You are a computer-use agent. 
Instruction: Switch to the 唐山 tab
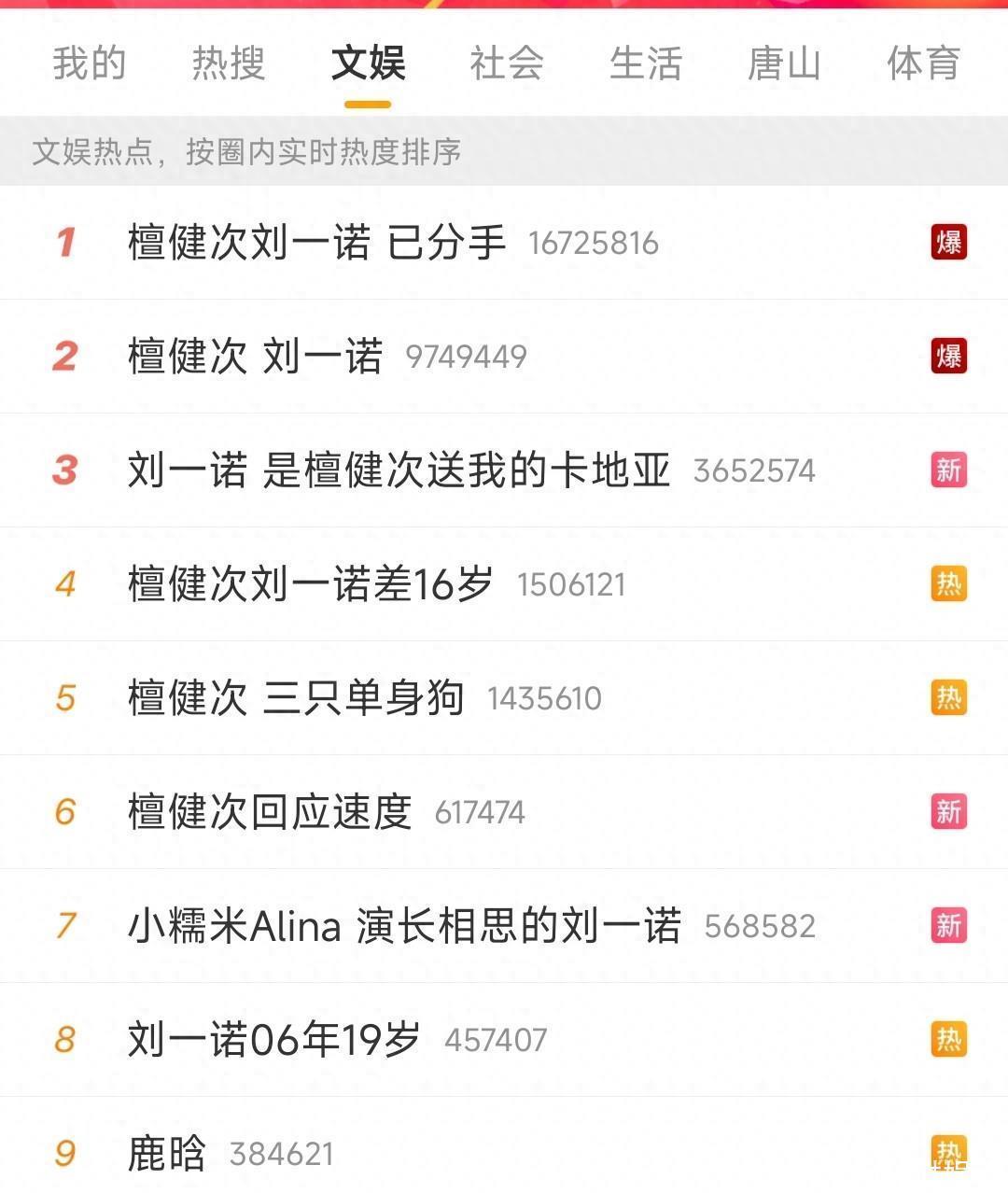pyautogui.click(x=784, y=63)
